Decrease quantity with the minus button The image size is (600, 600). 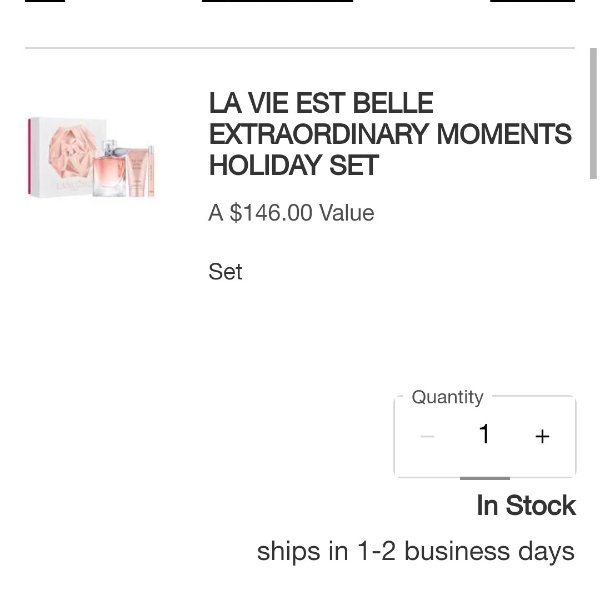[427, 437]
